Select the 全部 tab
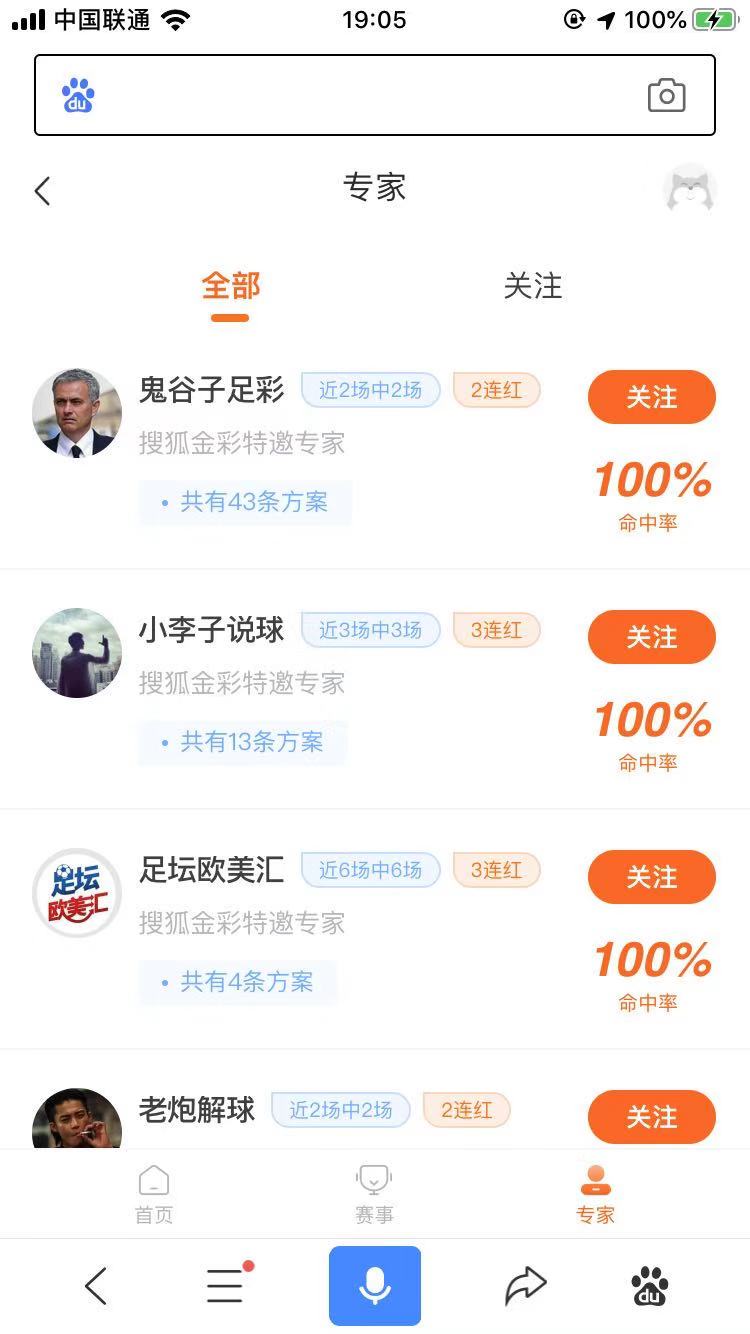Image resolution: width=750 pixels, height=1334 pixels. coord(229,287)
